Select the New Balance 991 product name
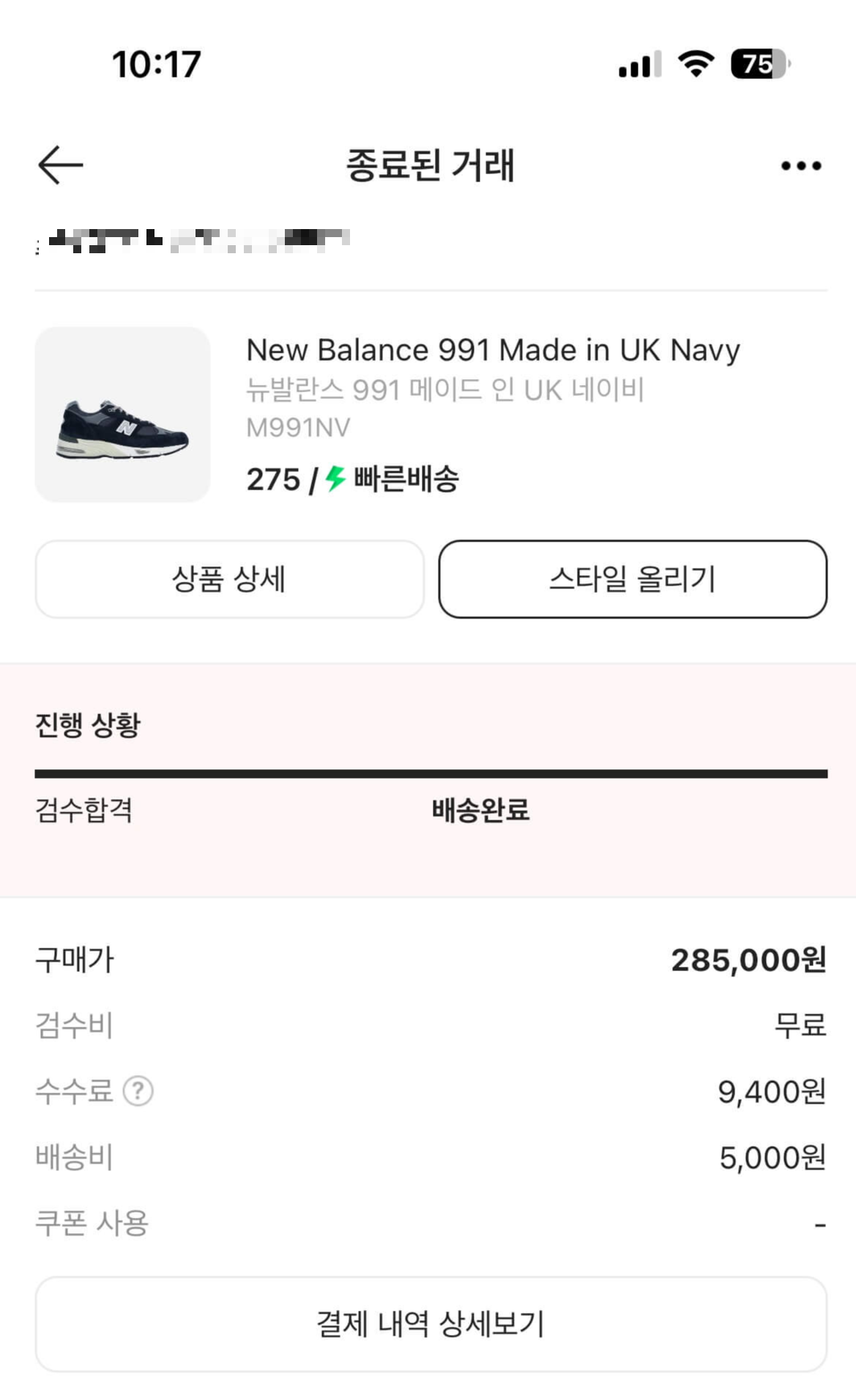 point(494,350)
